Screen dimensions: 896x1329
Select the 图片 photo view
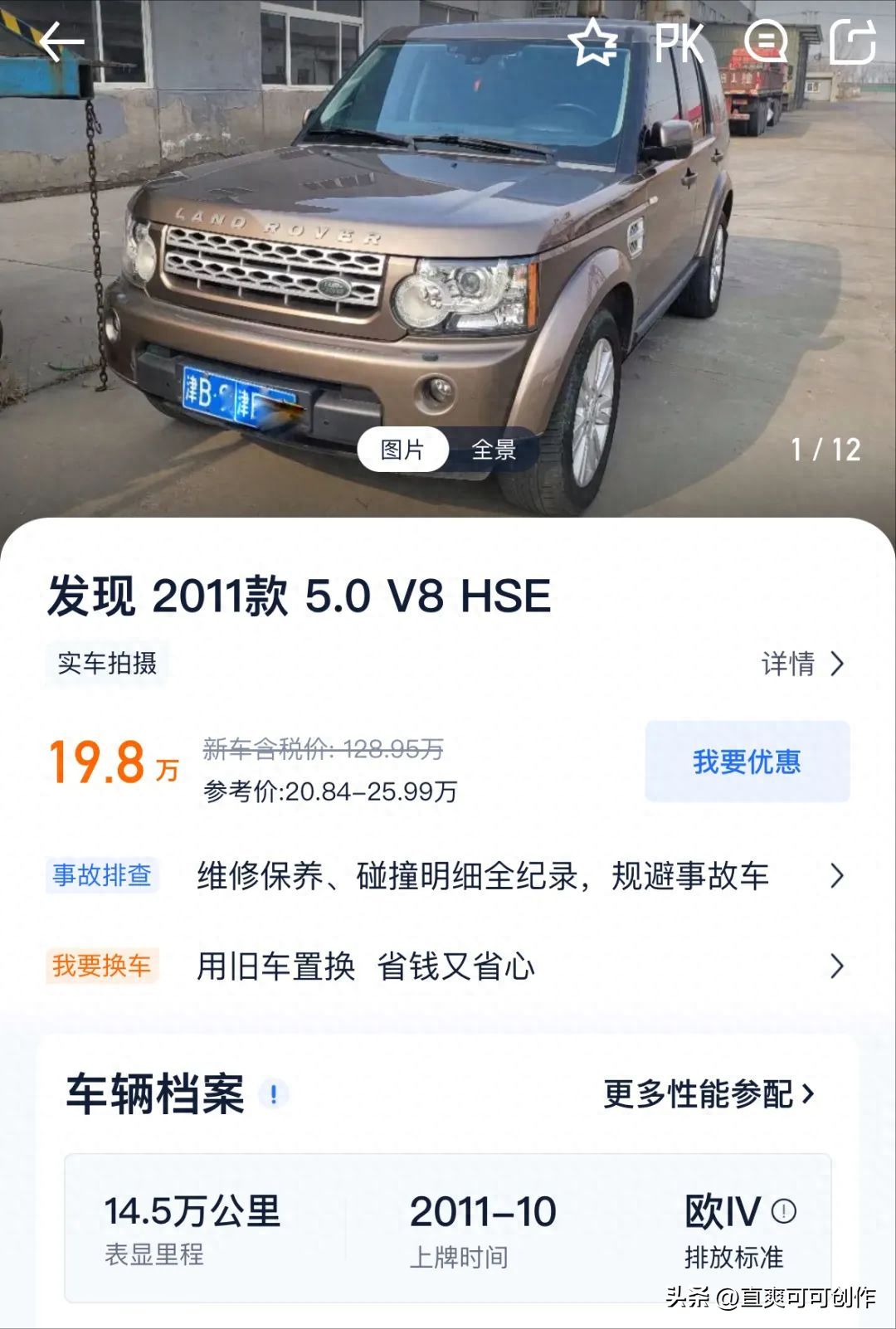(x=404, y=450)
